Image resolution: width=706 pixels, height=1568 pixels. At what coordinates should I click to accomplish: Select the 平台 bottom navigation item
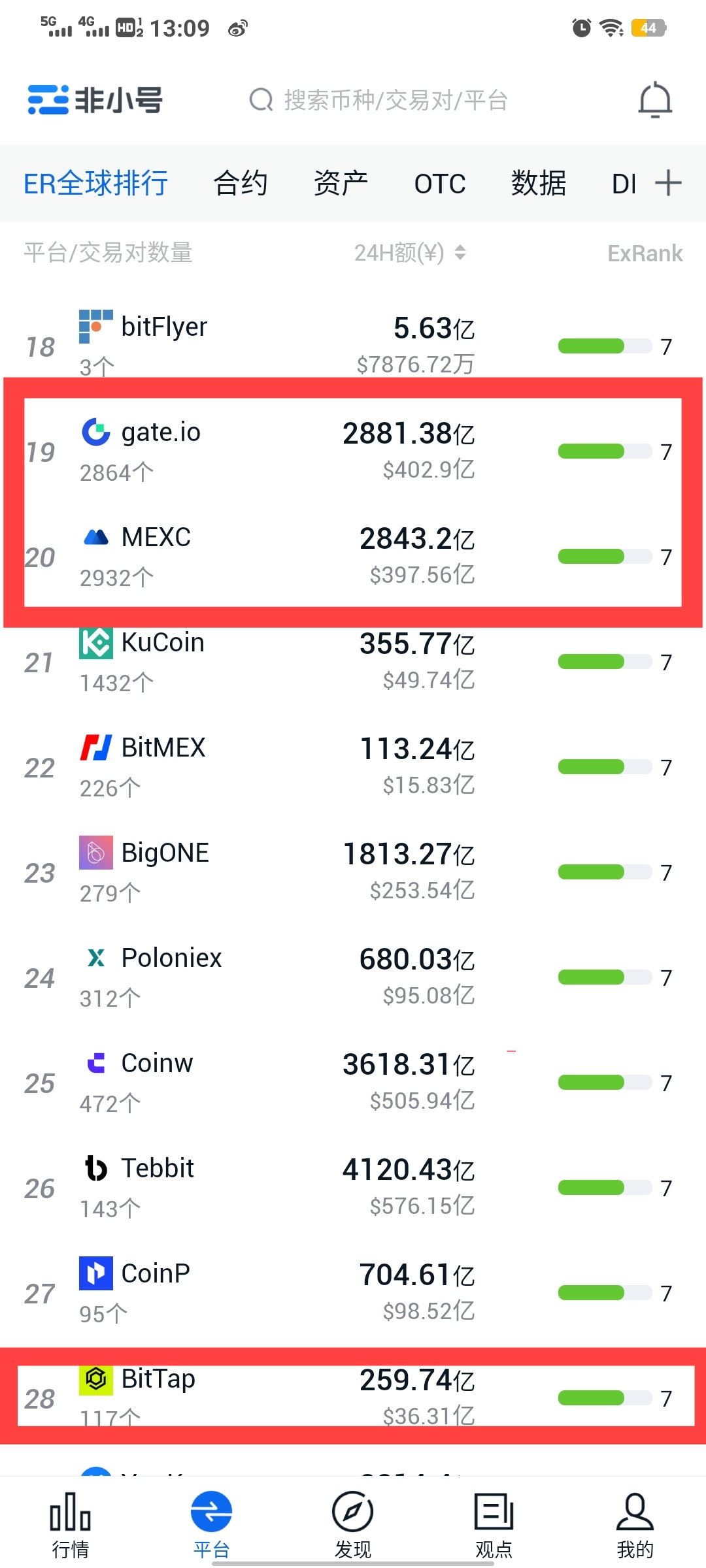[211, 1517]
